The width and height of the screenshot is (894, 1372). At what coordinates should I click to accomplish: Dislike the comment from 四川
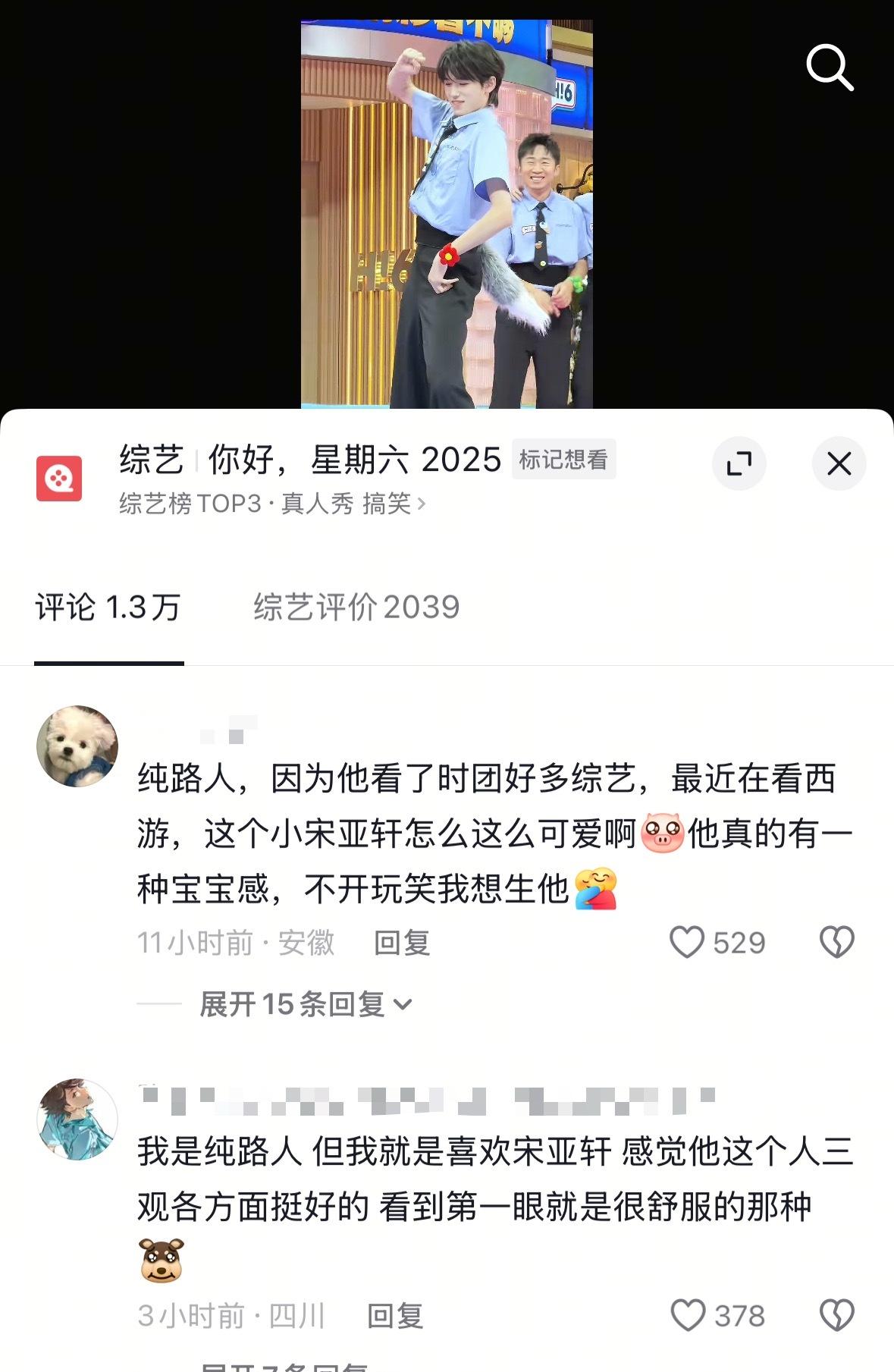point(836,1316)
